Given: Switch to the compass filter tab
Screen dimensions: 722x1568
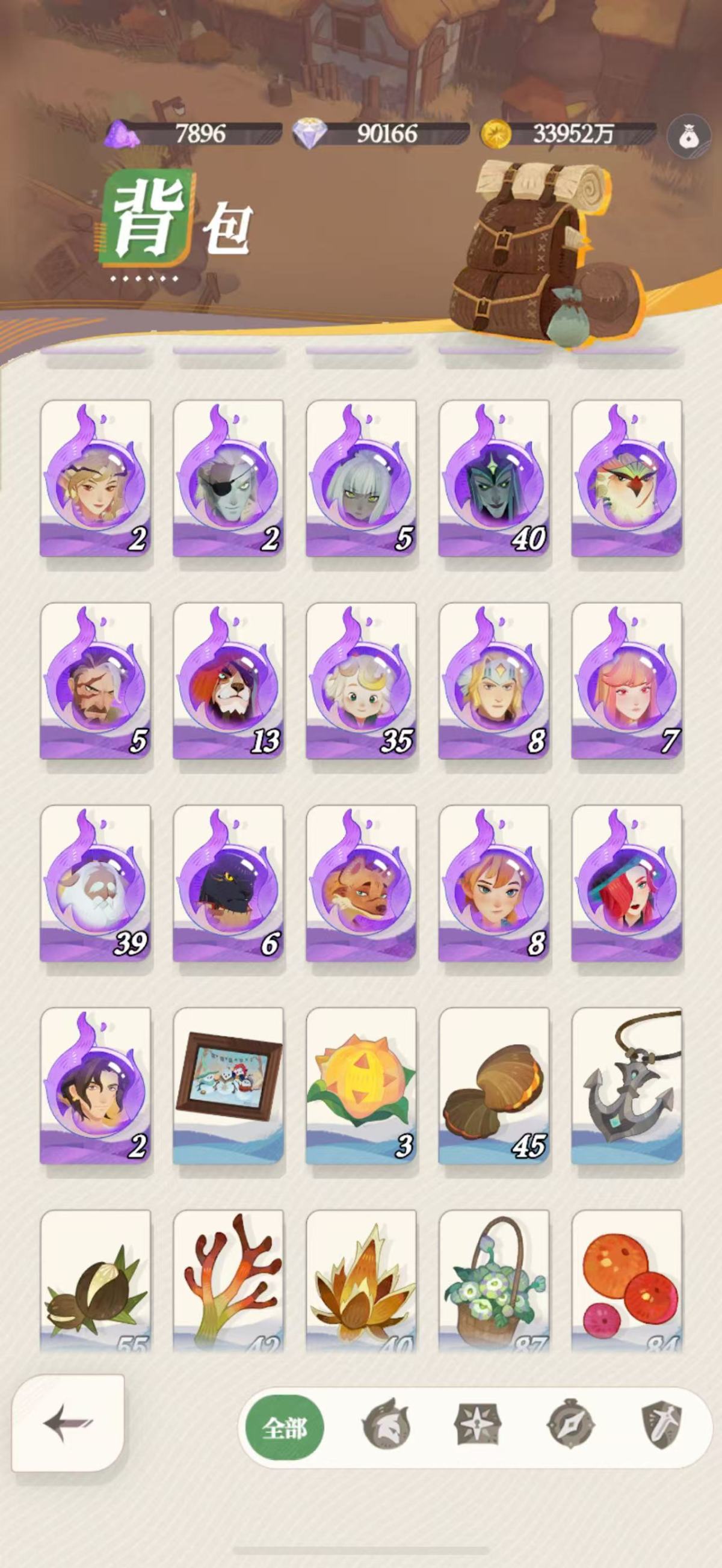Looking at the screenshot, I should coord(569,1424).
